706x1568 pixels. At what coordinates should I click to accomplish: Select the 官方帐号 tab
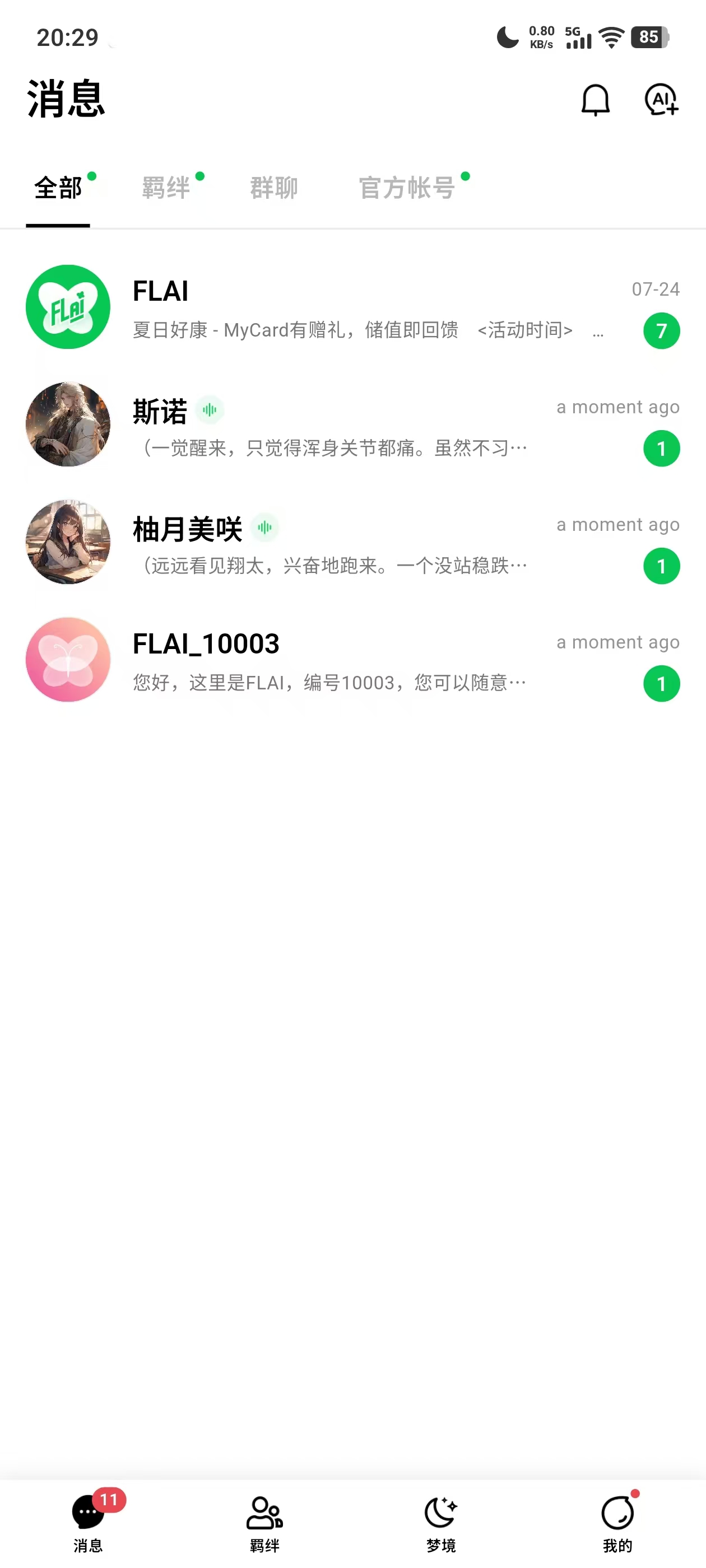(406, 188)
